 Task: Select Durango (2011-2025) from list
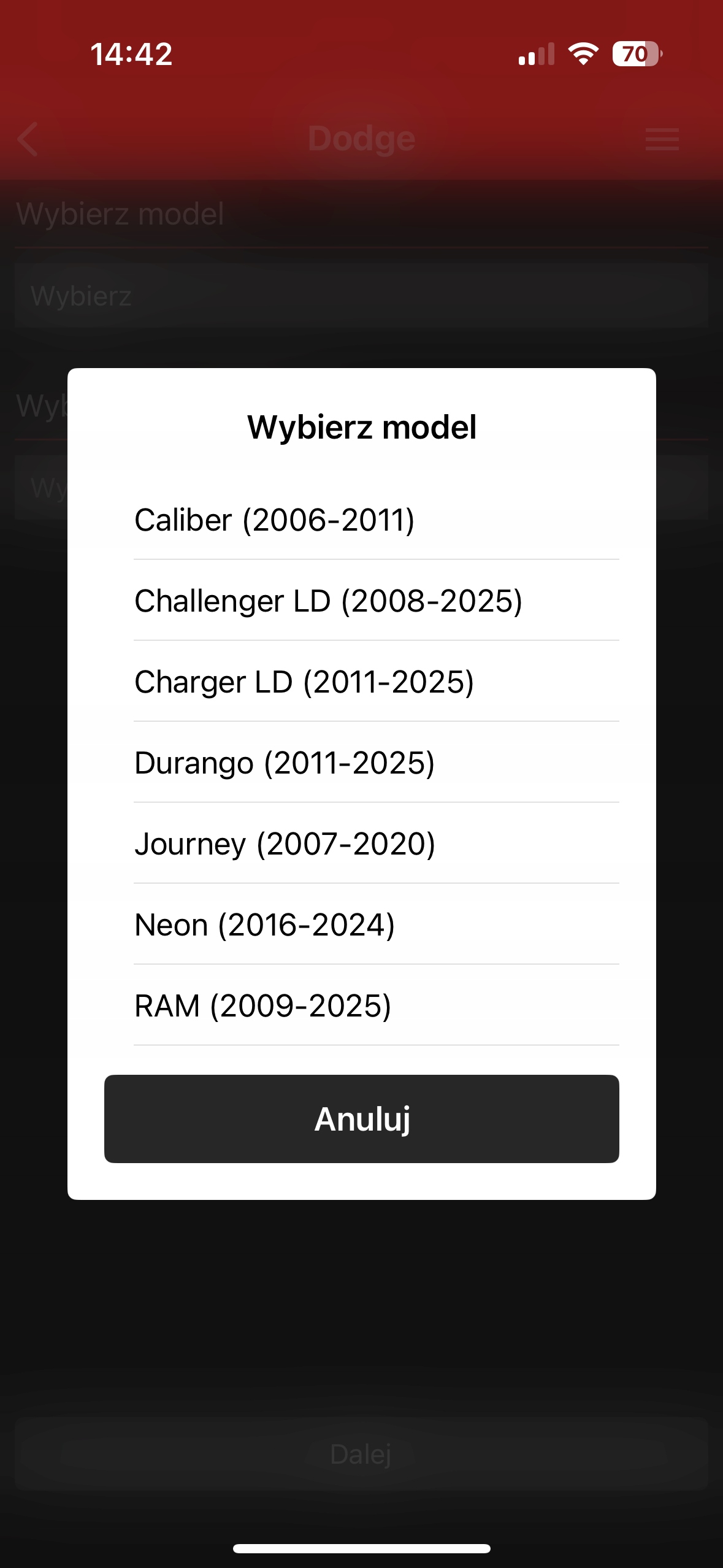click(285, 763)
